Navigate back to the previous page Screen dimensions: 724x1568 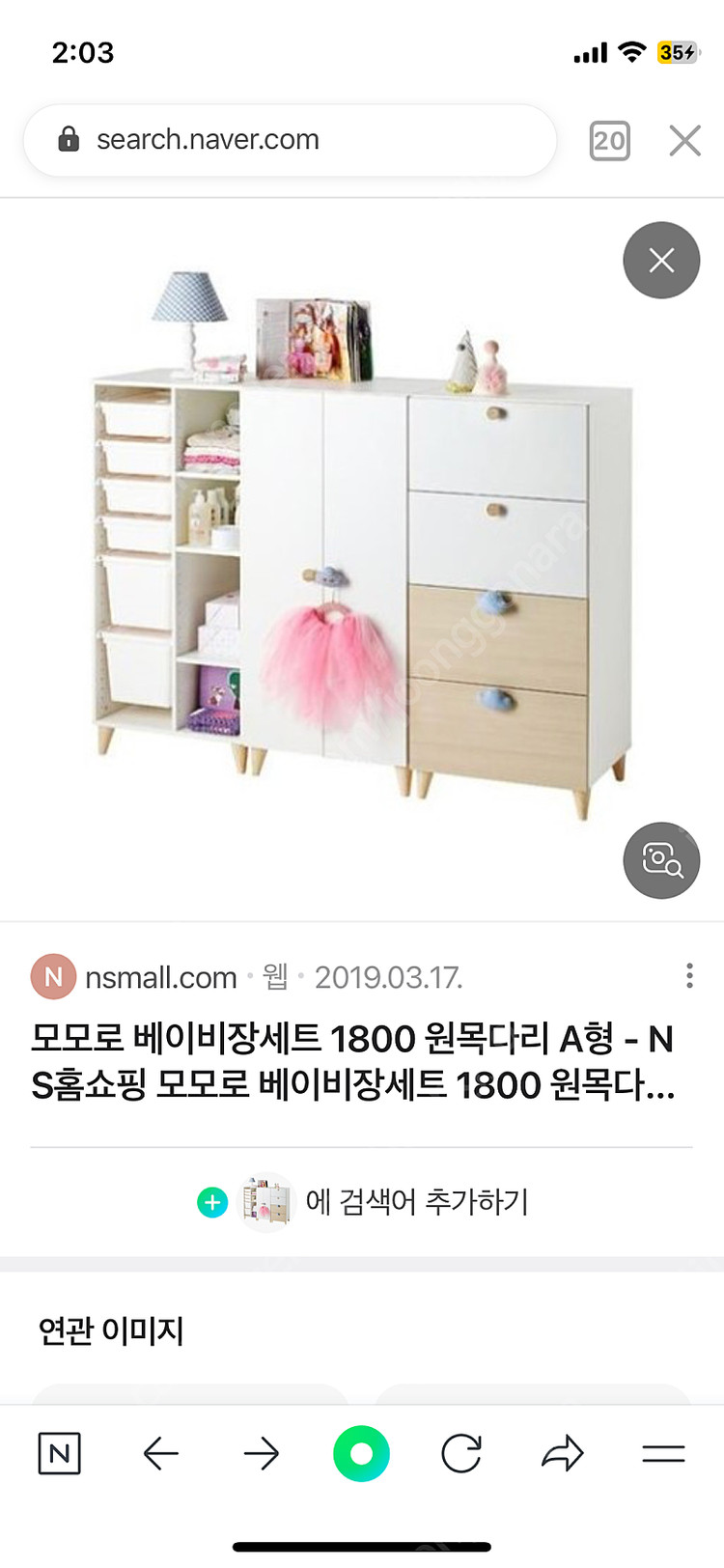click(161, 1453)
